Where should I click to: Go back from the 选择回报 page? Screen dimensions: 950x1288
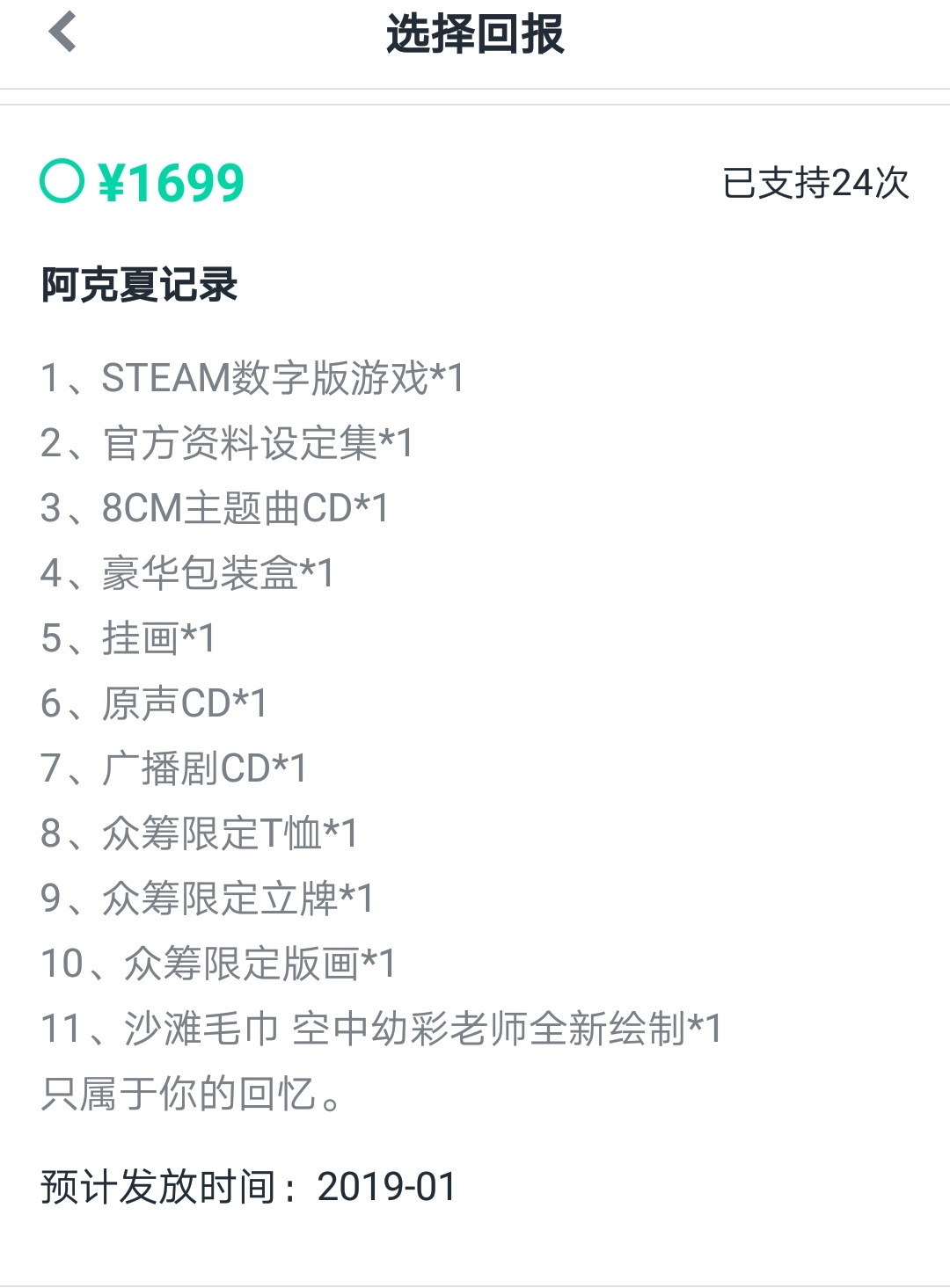(62, 33)
